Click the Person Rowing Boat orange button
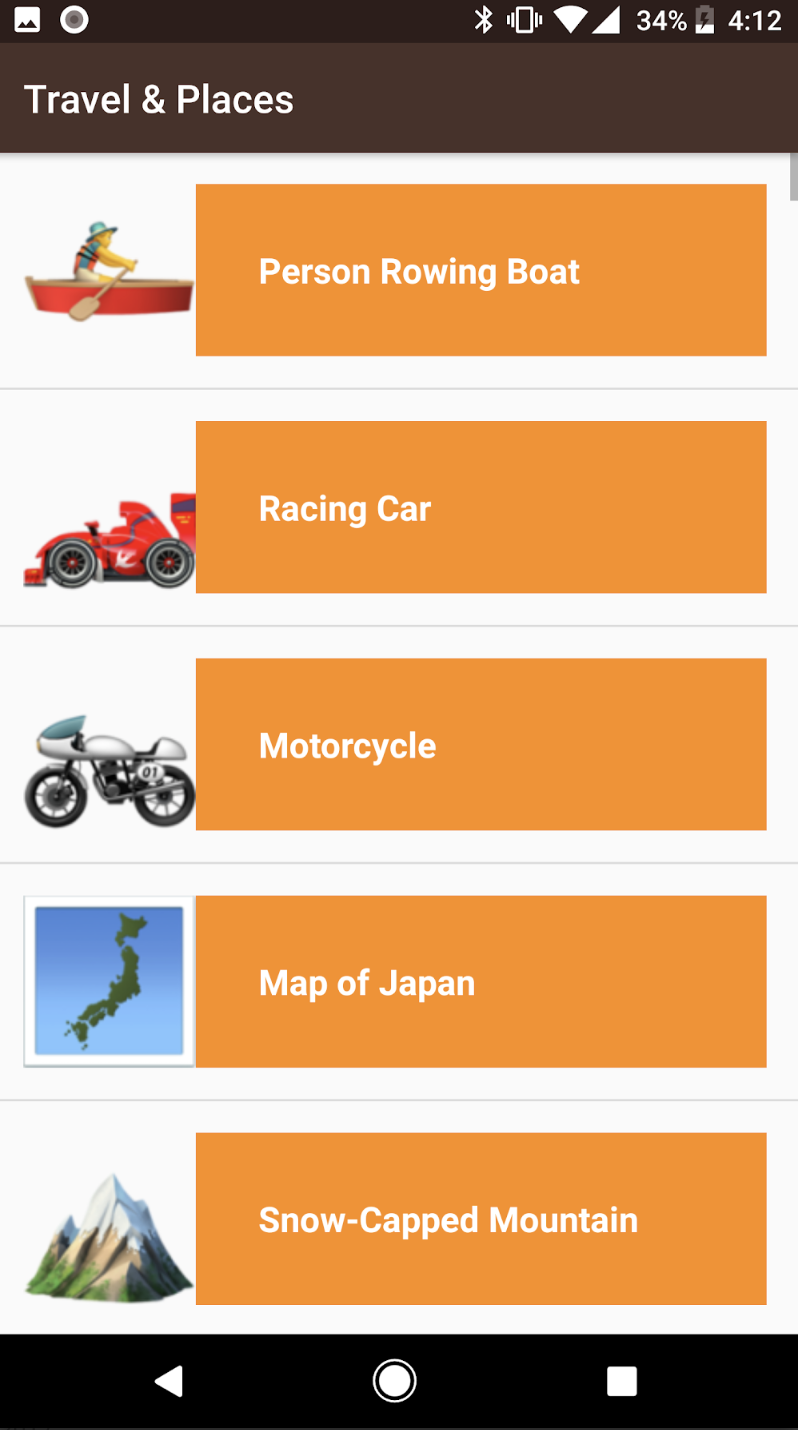The image size is (798, 1430). [x=481, y=270]
